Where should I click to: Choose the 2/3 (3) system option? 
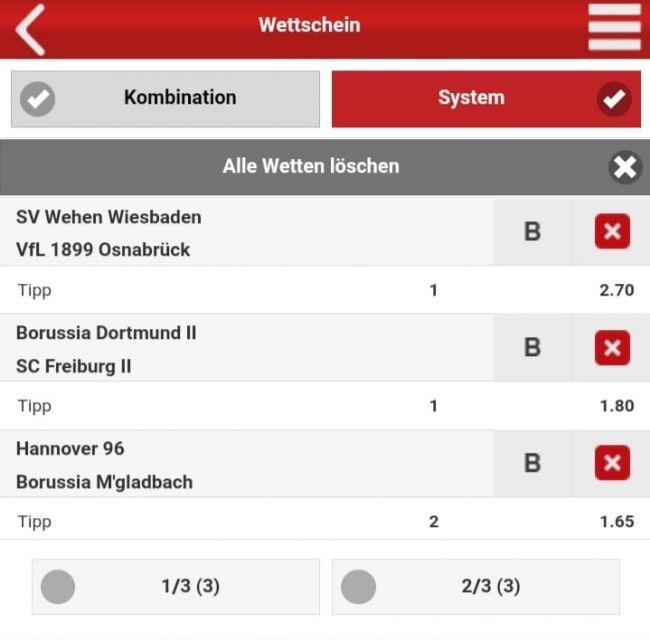click(x=476, y=587)
